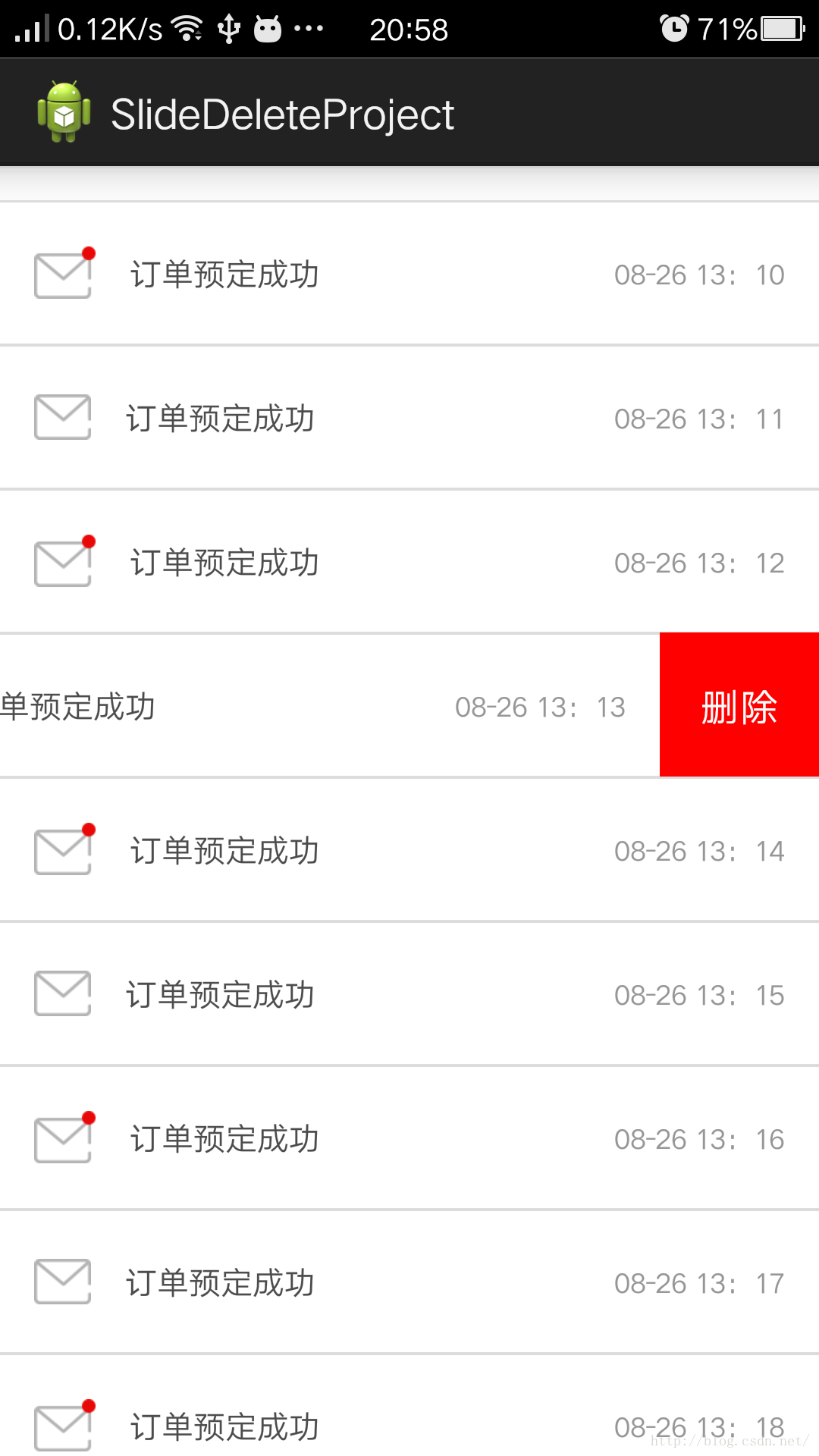Image resolution: width=819 pixels, height=1456 pixels.
Task: Open the message dated 08-26 13: 10
Action: point(409,275)
